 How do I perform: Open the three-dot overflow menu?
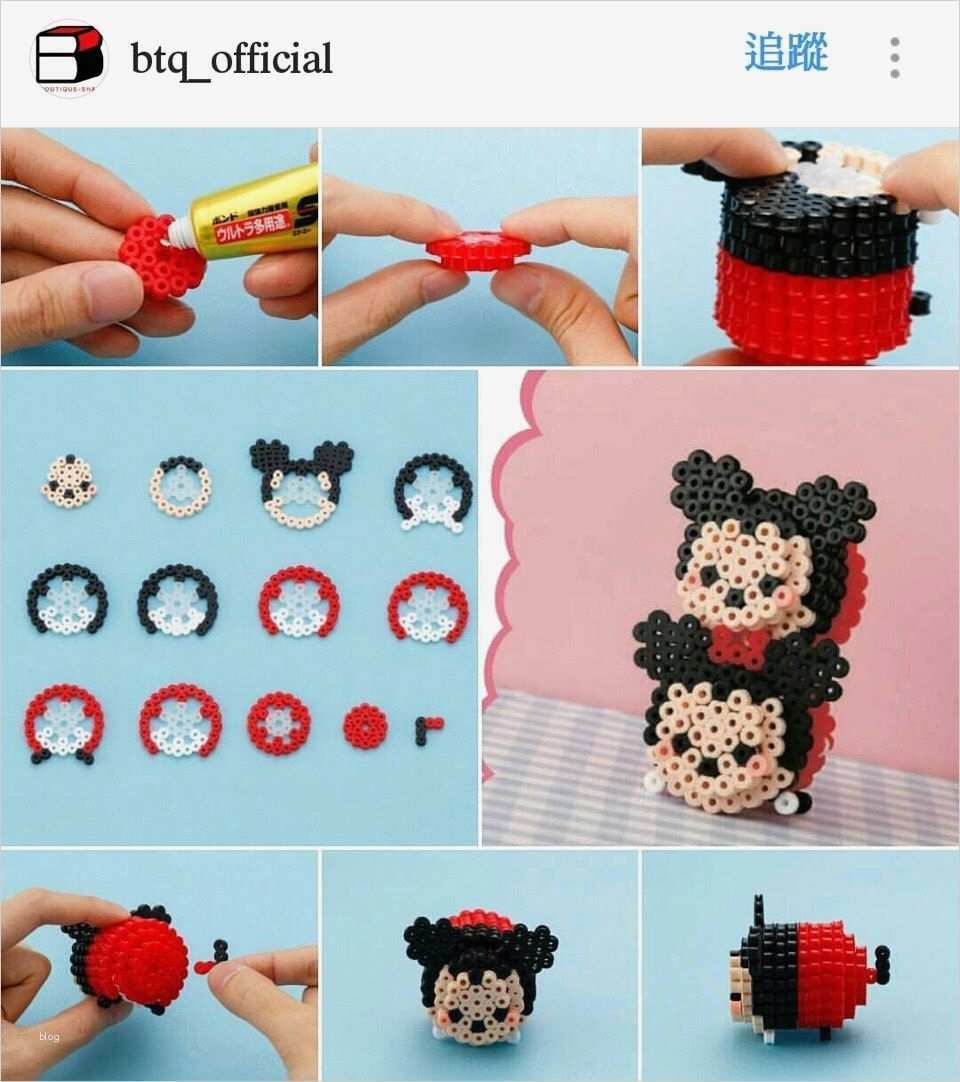[894, 58]
